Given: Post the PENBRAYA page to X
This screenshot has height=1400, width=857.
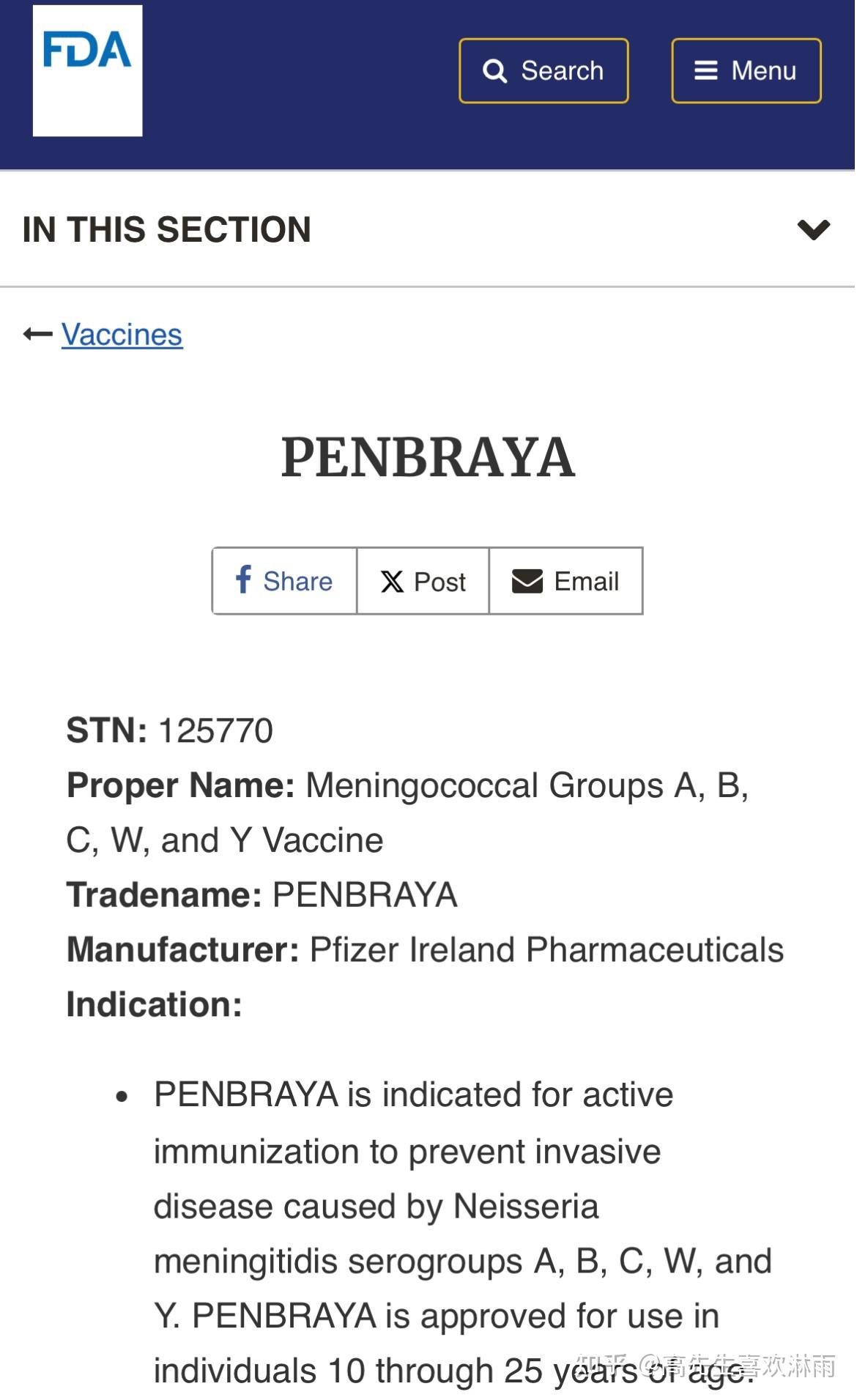Looking at the screenshot, I should [422, 581].
